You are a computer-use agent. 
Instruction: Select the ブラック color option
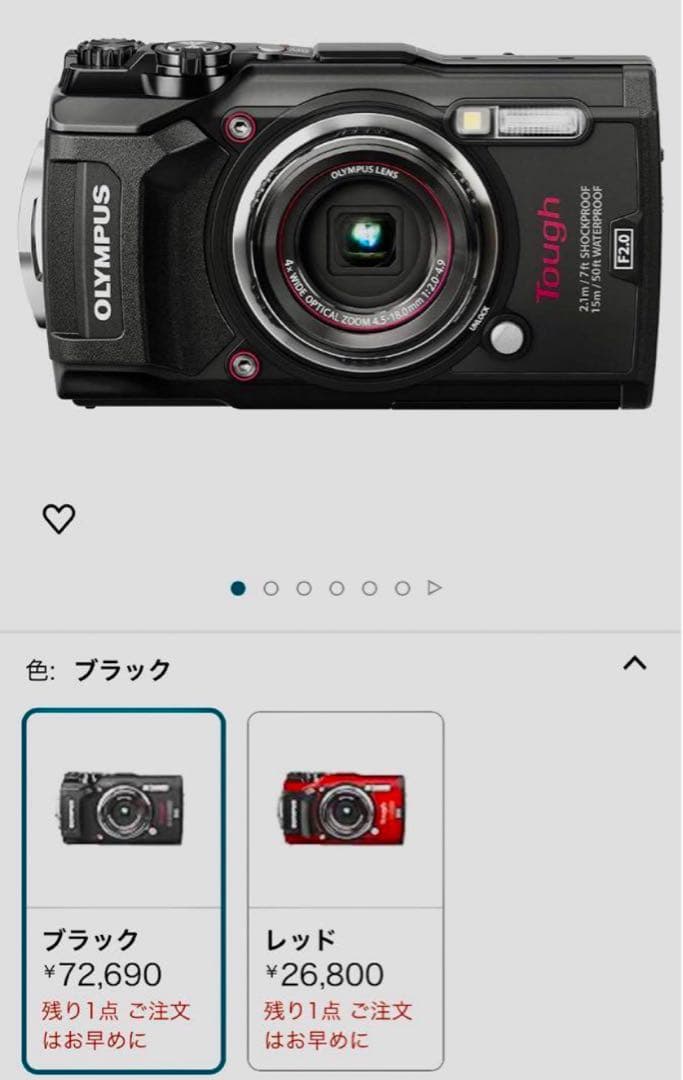tap(124, 890)
